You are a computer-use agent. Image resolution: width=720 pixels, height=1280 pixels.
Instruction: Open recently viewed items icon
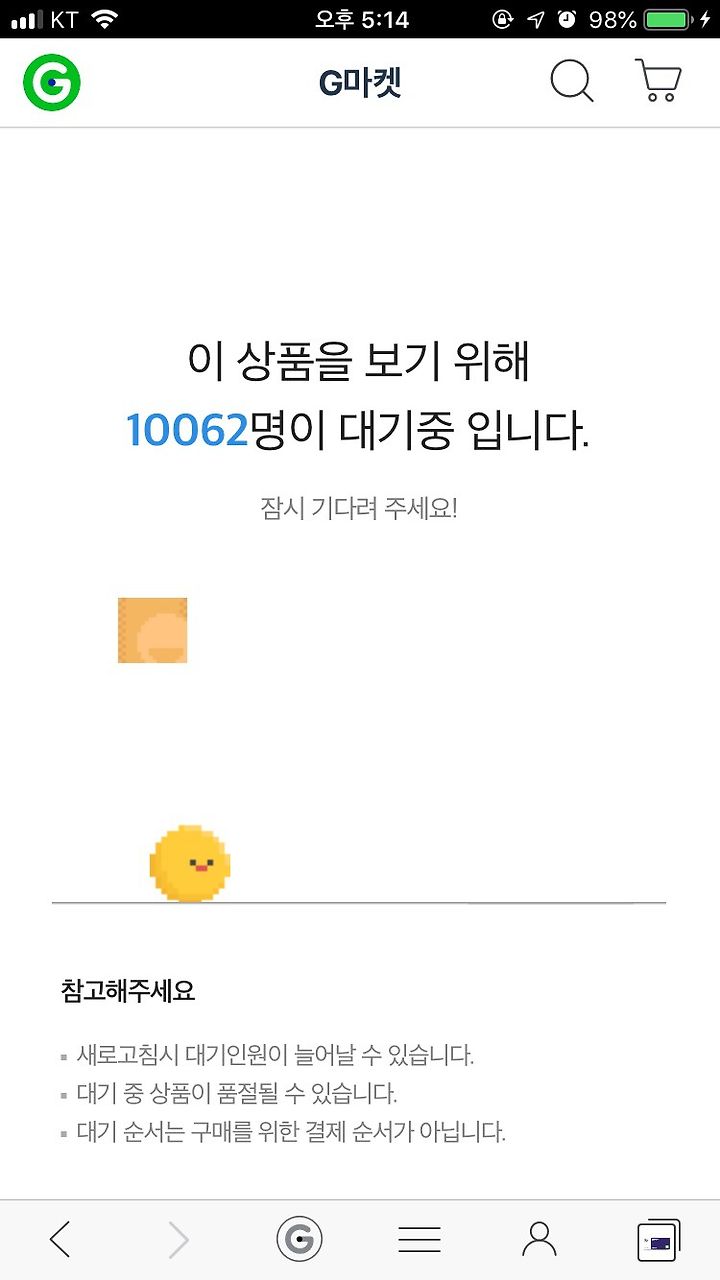click(x=659, y=1240)
